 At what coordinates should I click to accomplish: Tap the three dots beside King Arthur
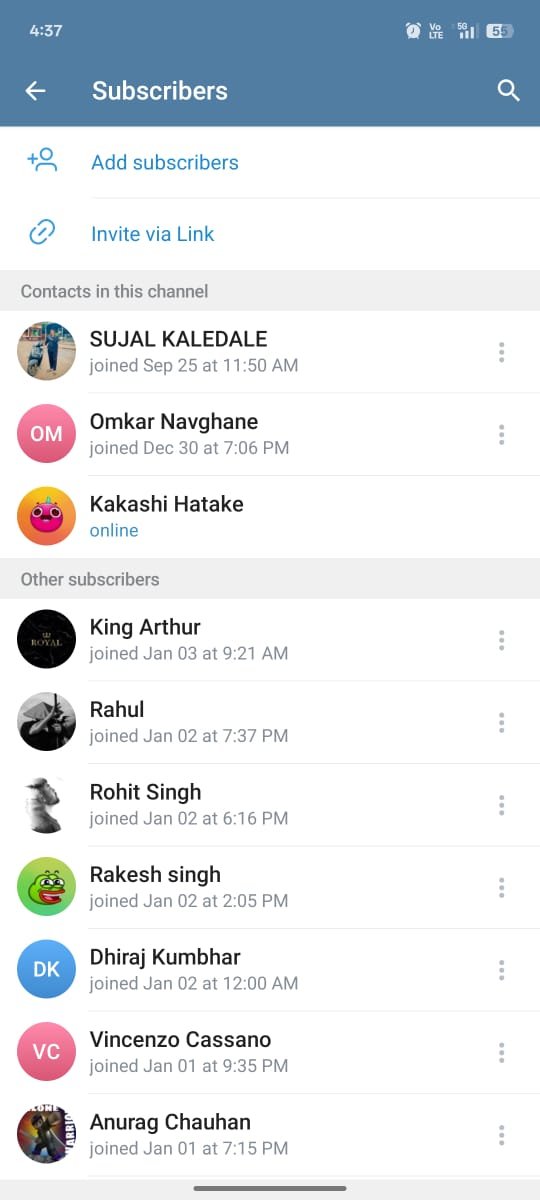(501, 640)
